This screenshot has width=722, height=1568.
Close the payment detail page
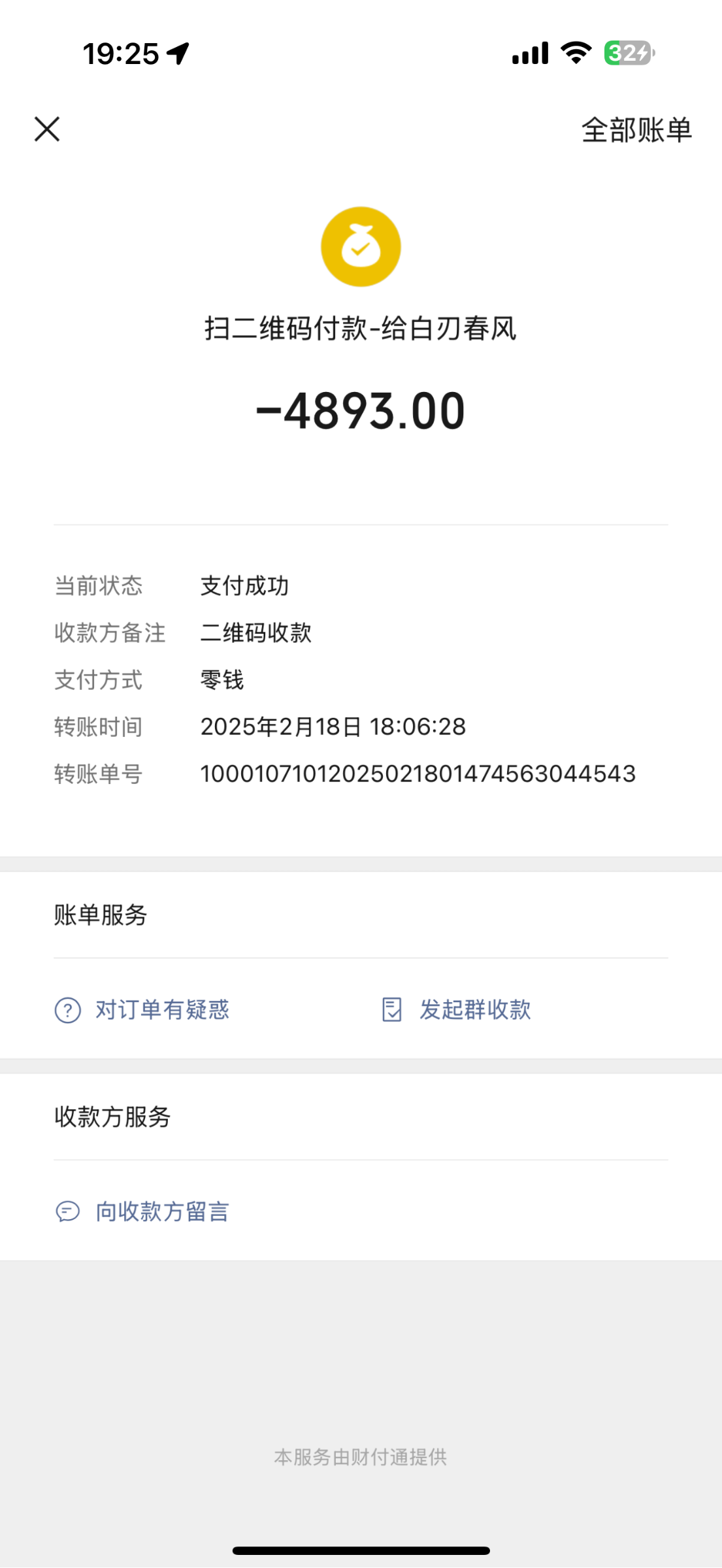point(47,129)
